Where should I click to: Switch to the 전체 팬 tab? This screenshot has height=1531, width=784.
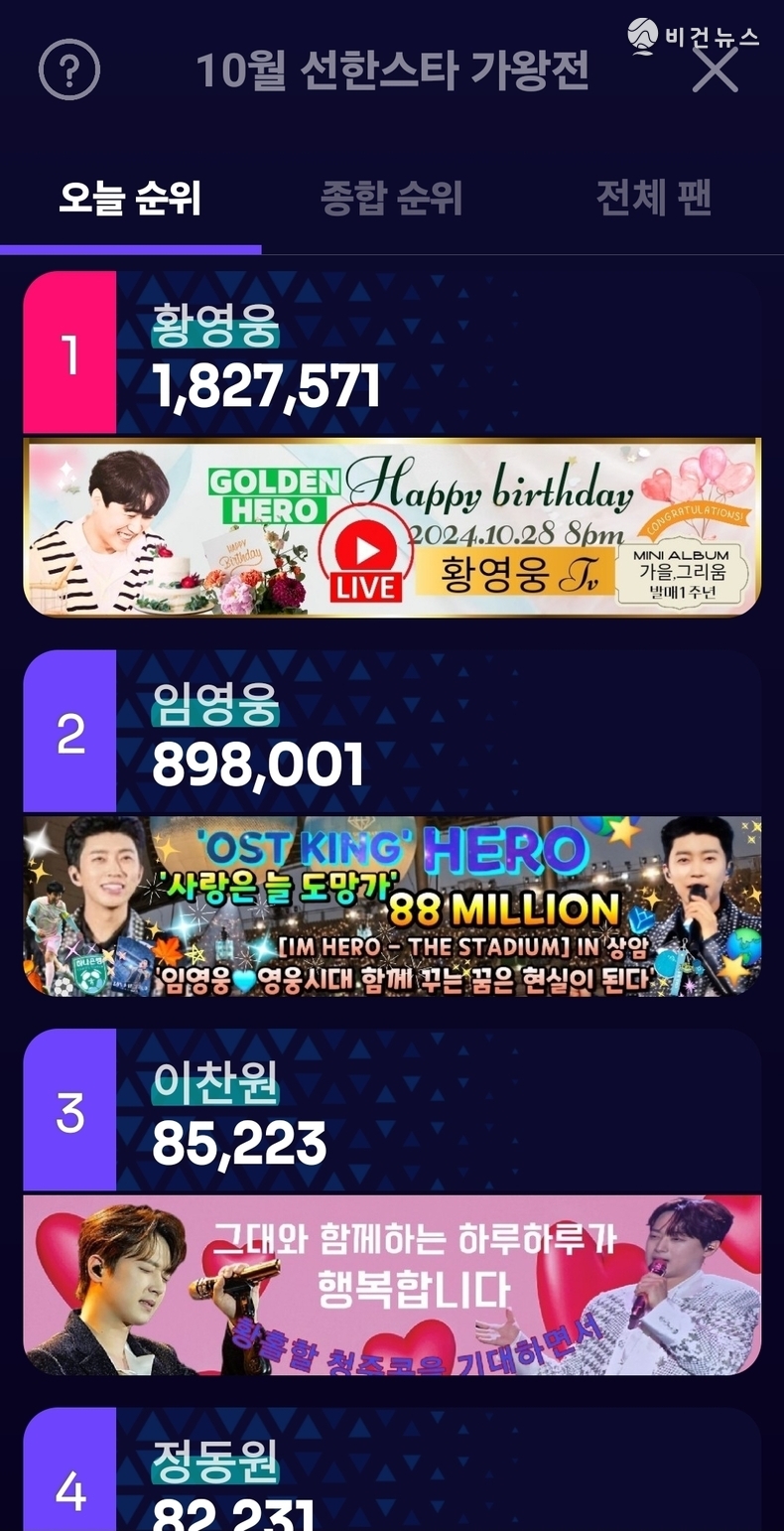click(x=653, y=199)
